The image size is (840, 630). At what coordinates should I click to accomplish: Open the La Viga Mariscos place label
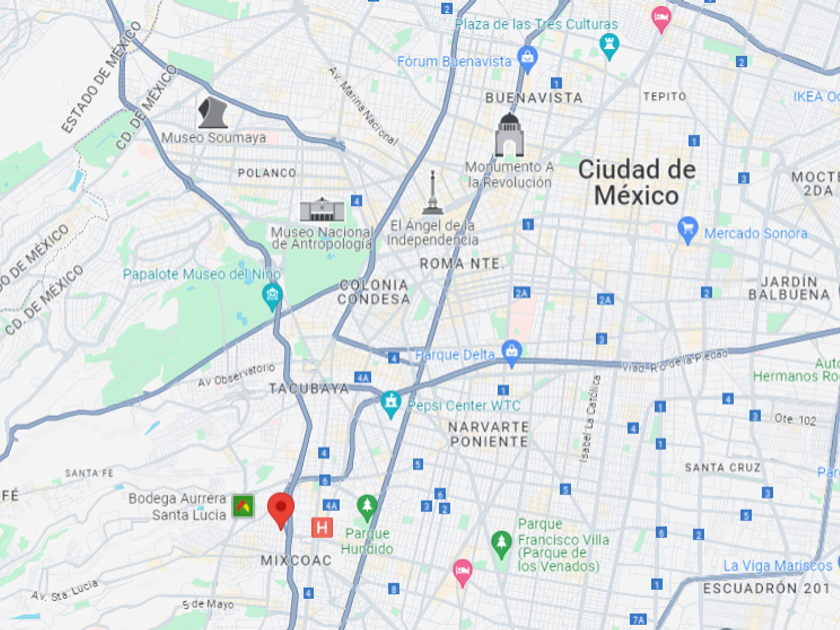(777, 566)
